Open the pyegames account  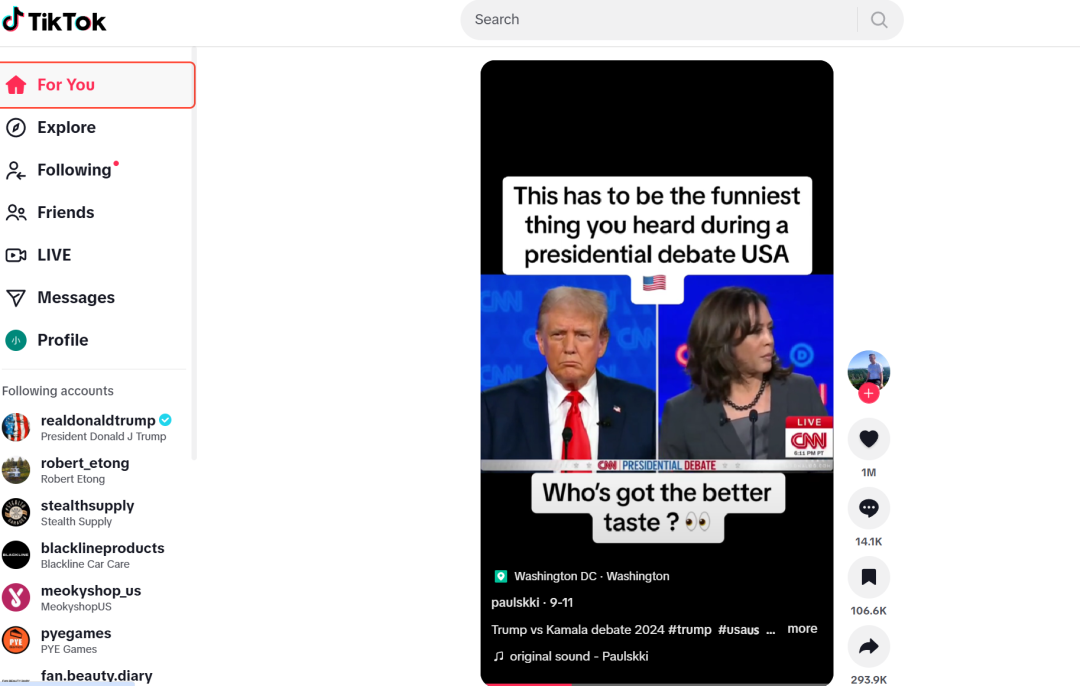pos(76,634)
